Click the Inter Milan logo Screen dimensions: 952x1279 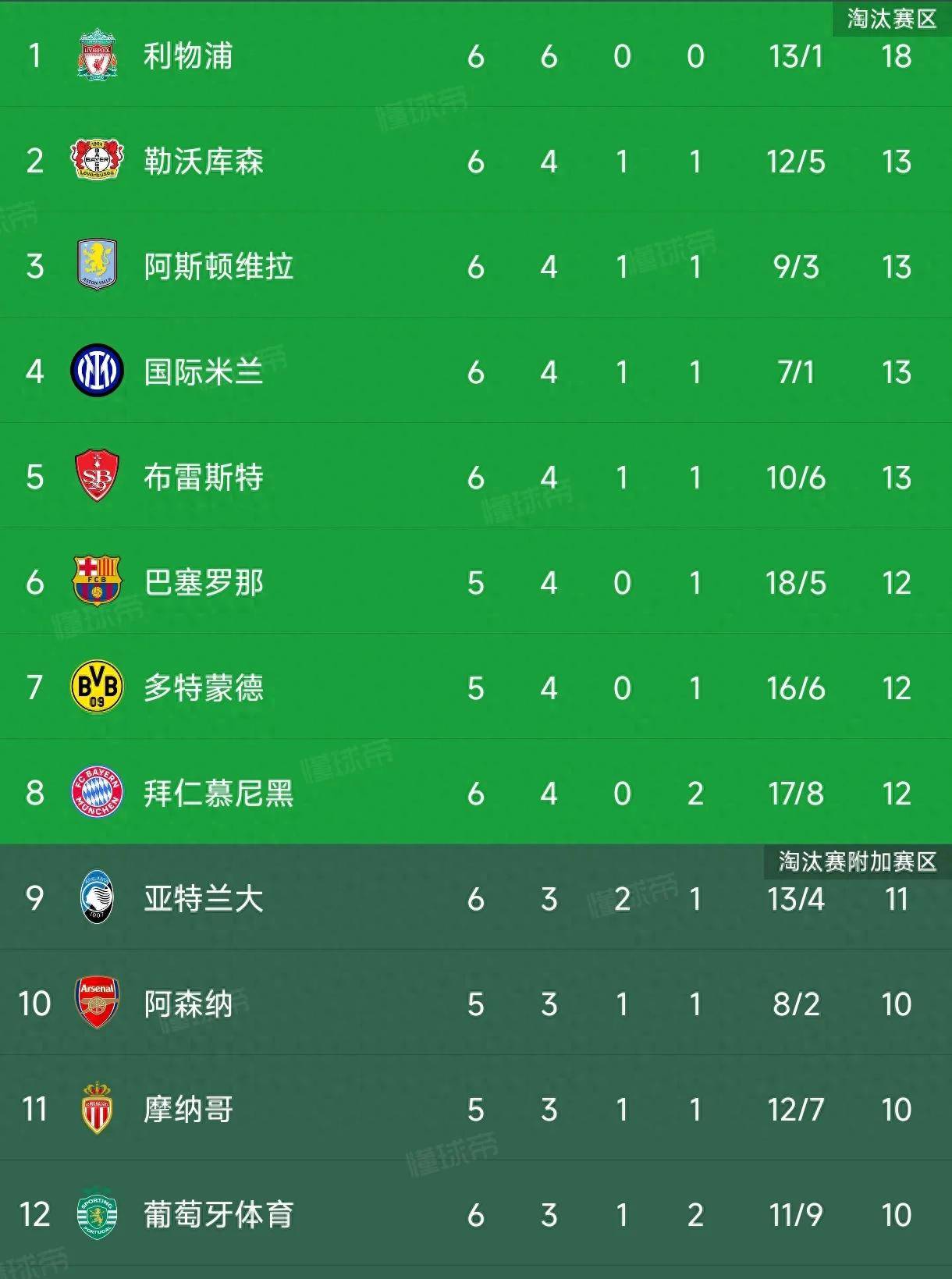[97, 371]
